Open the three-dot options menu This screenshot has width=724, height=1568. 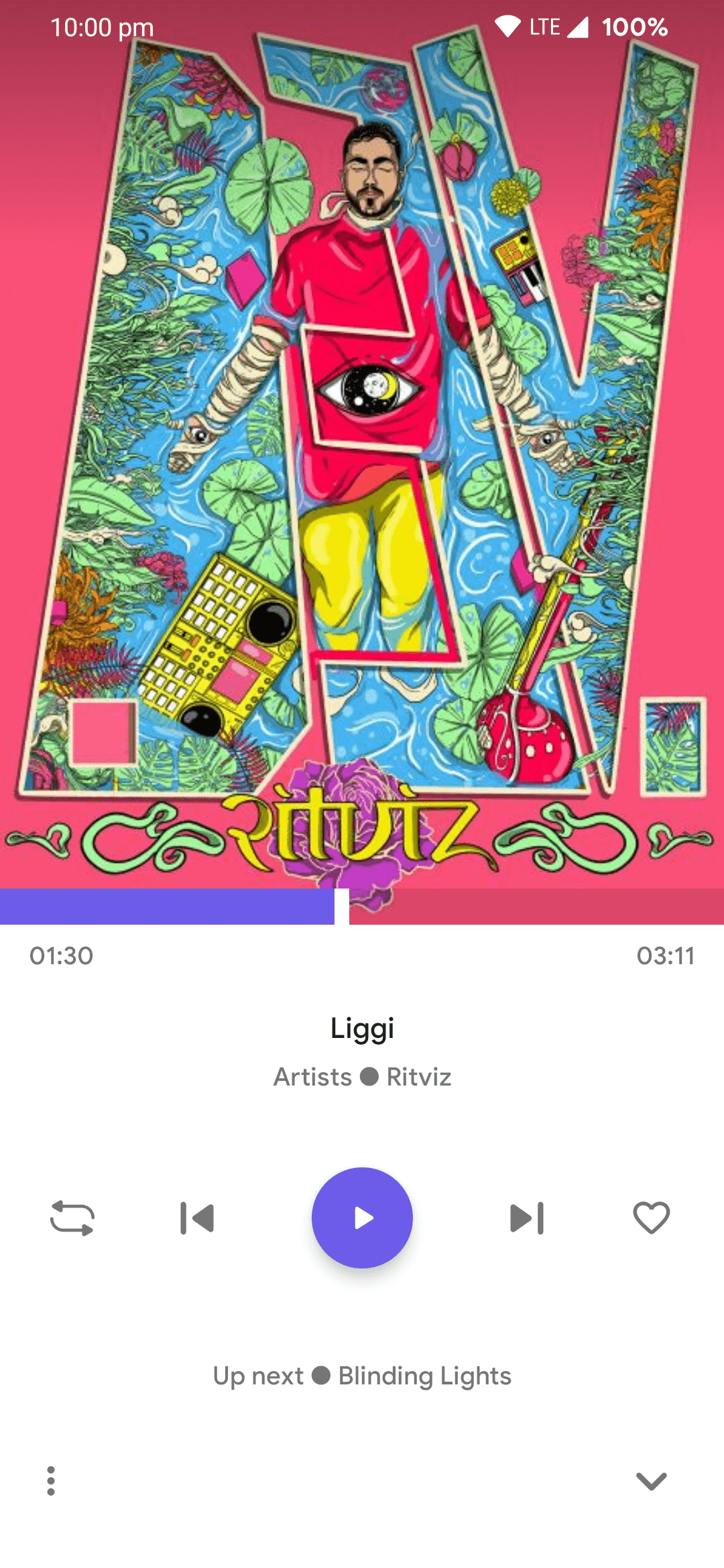(x=51, y=1480)
